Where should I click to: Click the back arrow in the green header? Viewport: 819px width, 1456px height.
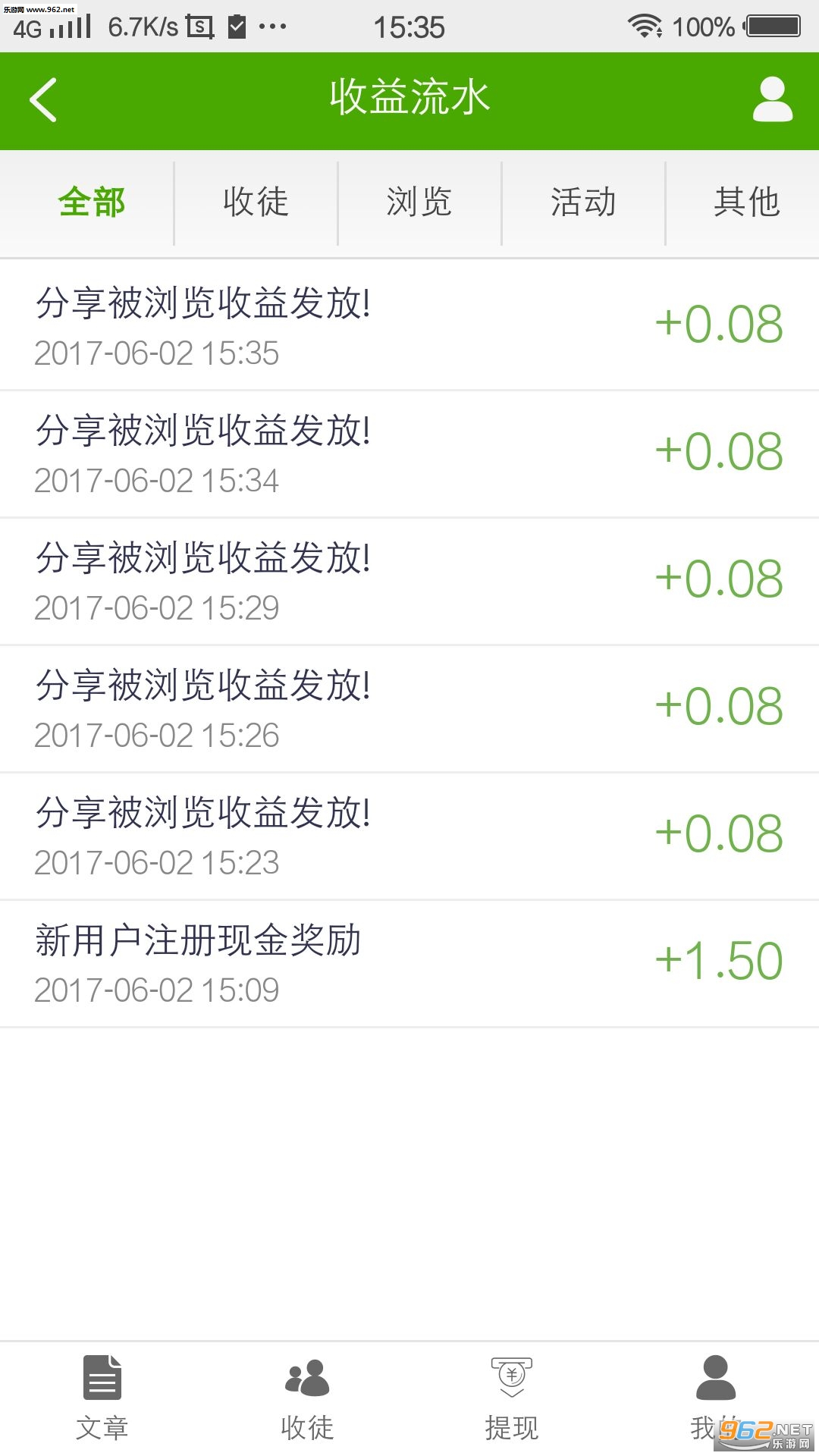[43, 101]
